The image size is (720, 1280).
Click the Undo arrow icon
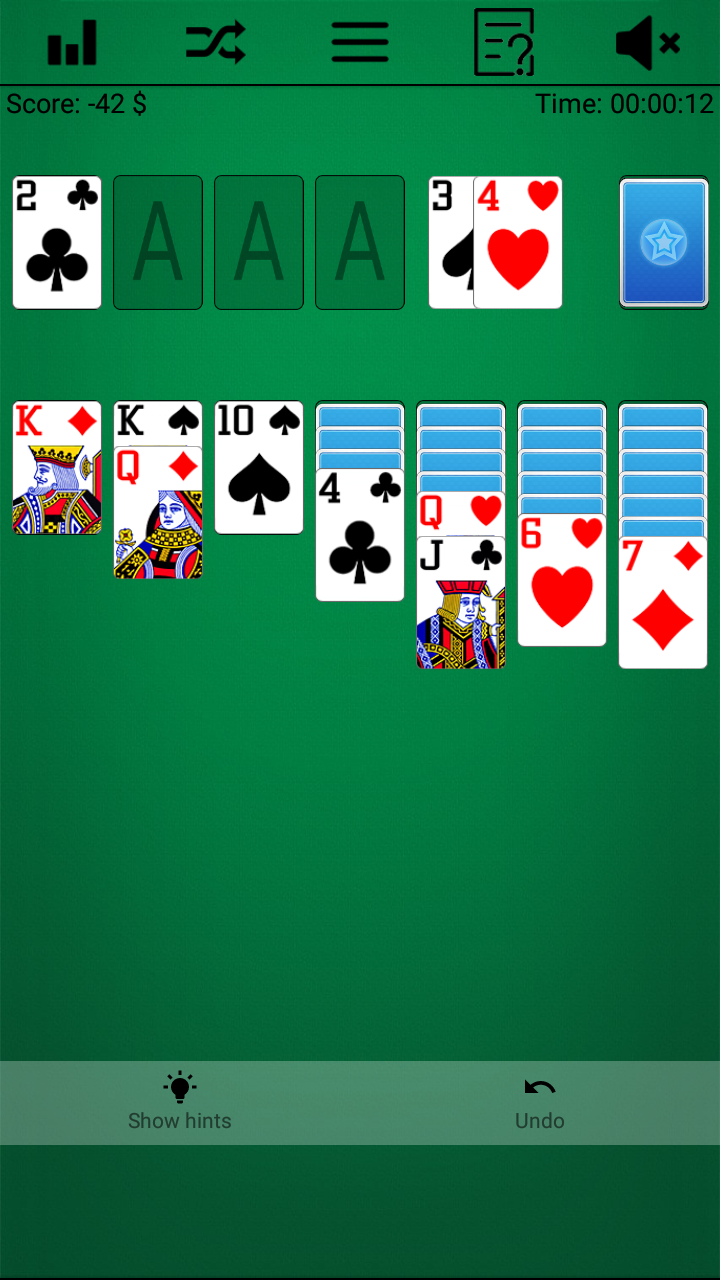point(539,1086)
